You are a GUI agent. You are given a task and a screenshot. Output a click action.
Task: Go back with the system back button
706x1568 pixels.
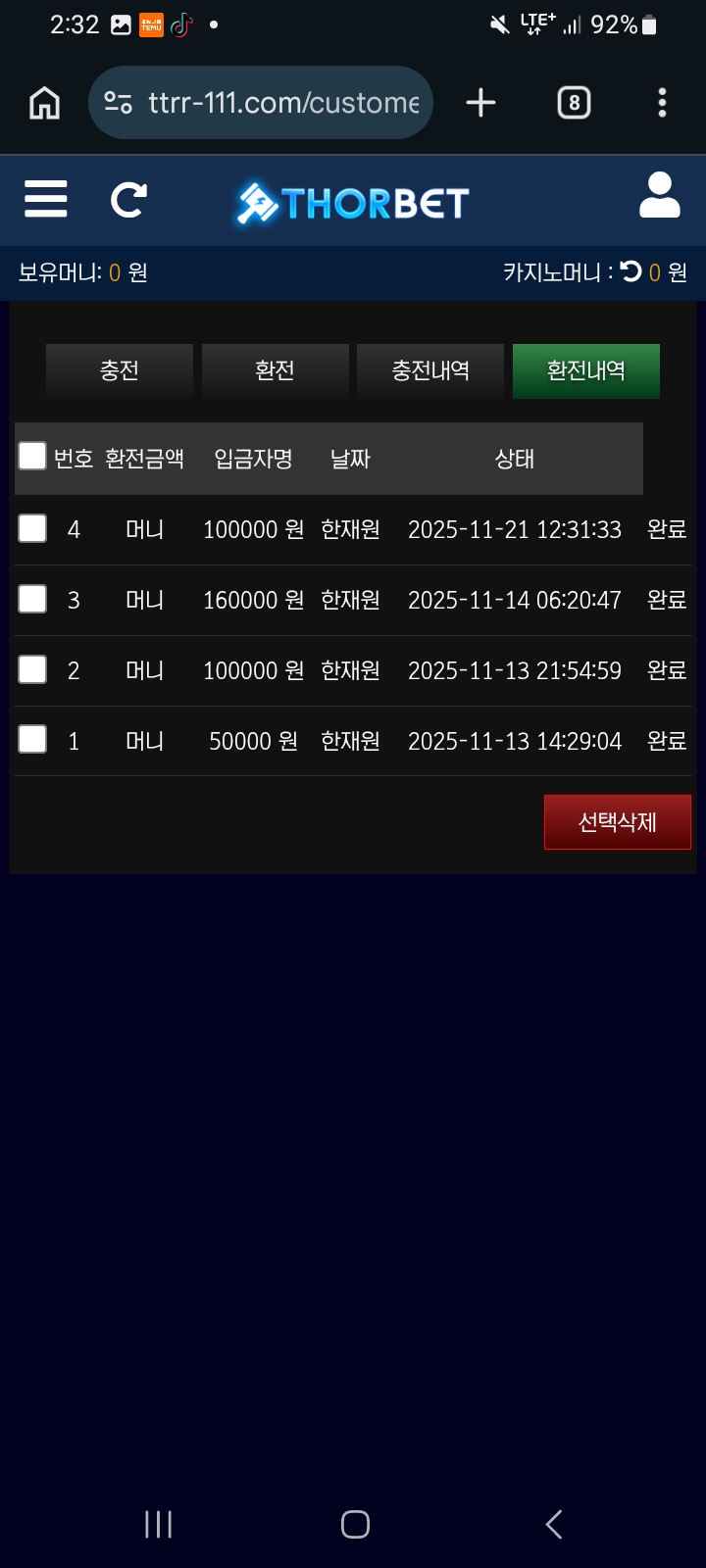(553, 1524)
